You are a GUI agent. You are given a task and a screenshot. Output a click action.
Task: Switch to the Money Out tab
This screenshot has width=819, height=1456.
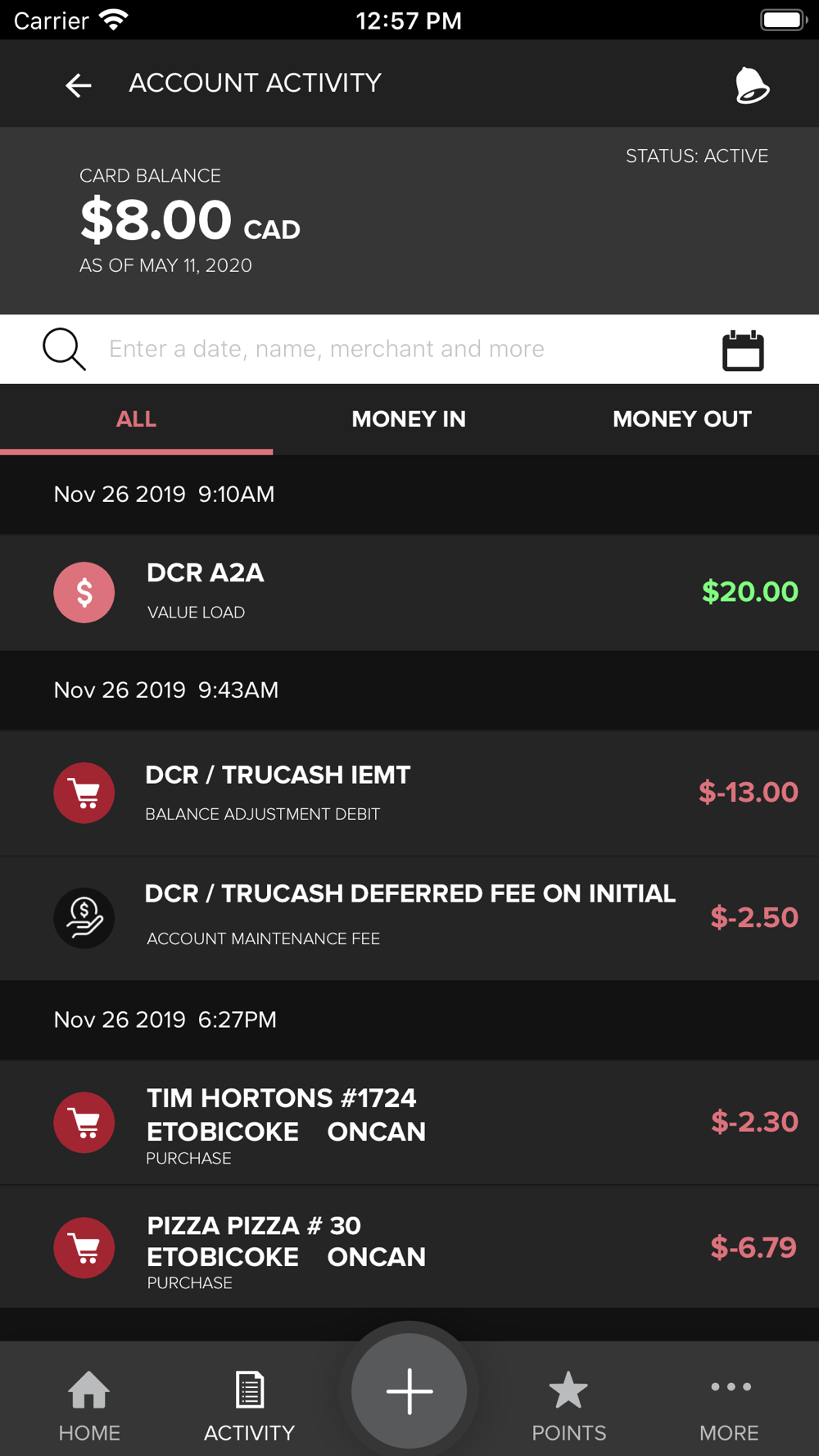(681, 419)
